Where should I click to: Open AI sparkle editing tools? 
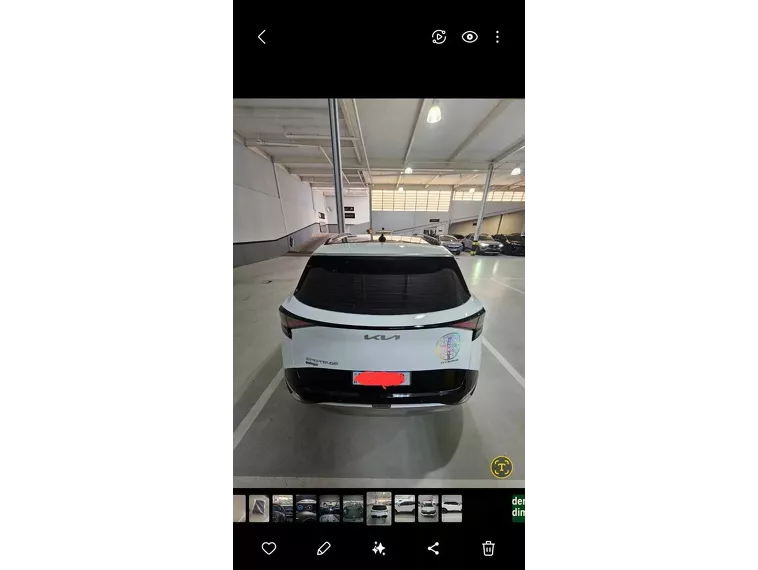379,548
